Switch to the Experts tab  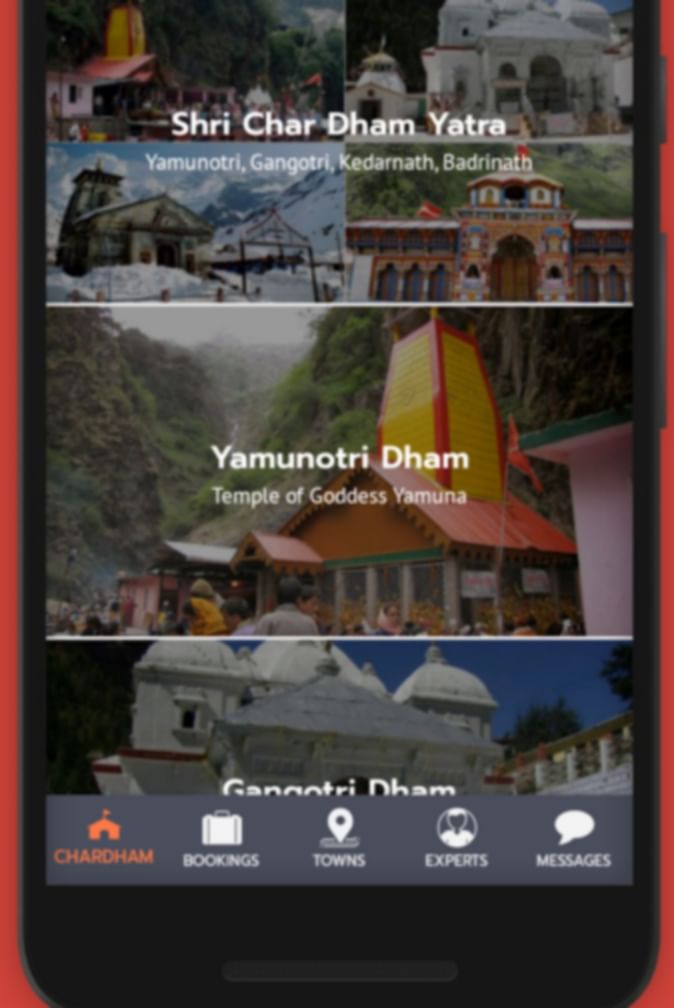456,838
